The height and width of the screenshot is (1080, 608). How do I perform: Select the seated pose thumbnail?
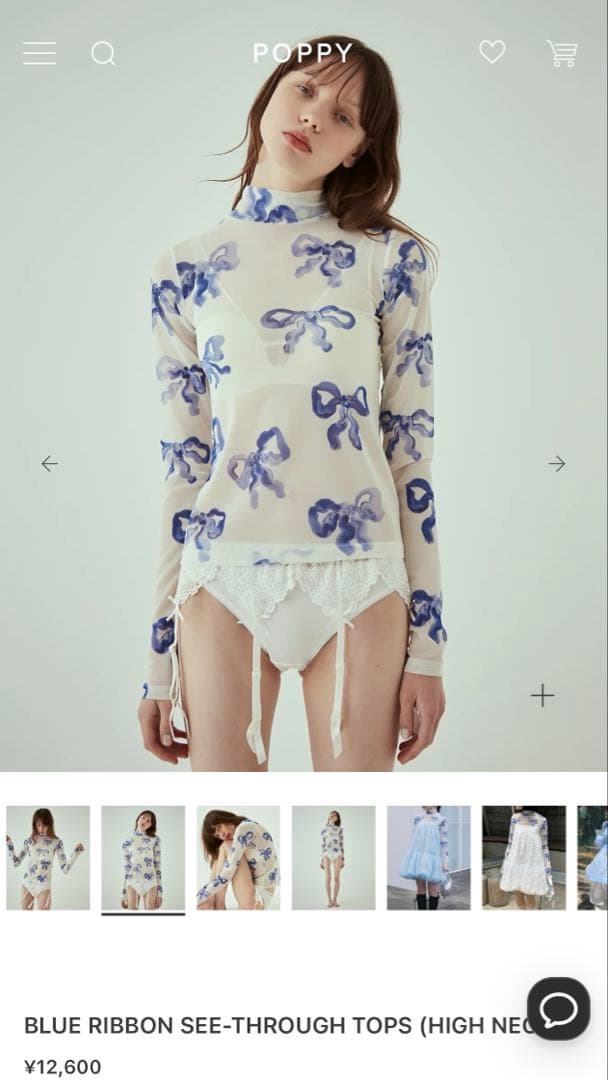pos(238,858)
